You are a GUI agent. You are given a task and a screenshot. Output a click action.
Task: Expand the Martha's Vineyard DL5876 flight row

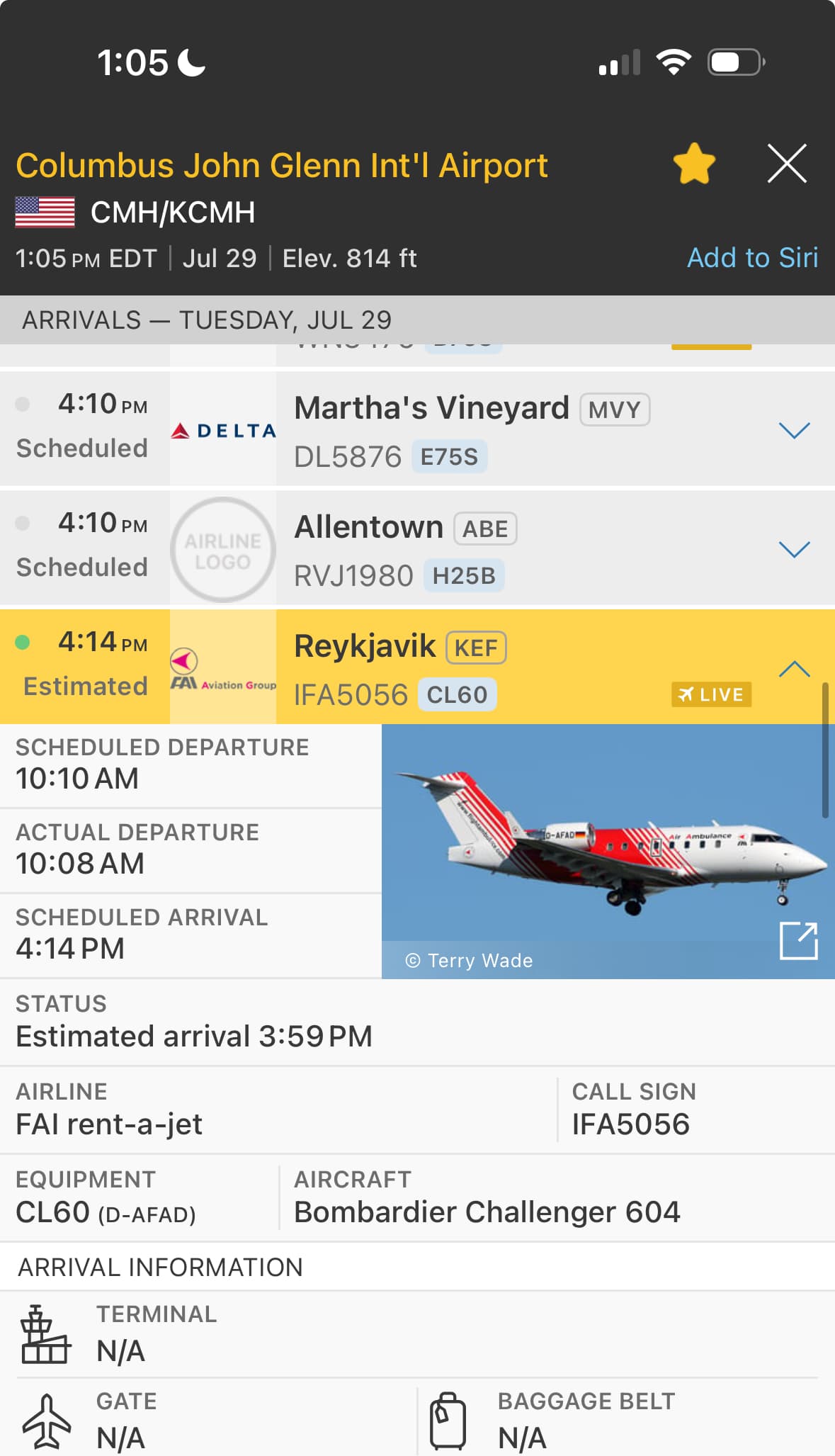click(x=793, y=430)
